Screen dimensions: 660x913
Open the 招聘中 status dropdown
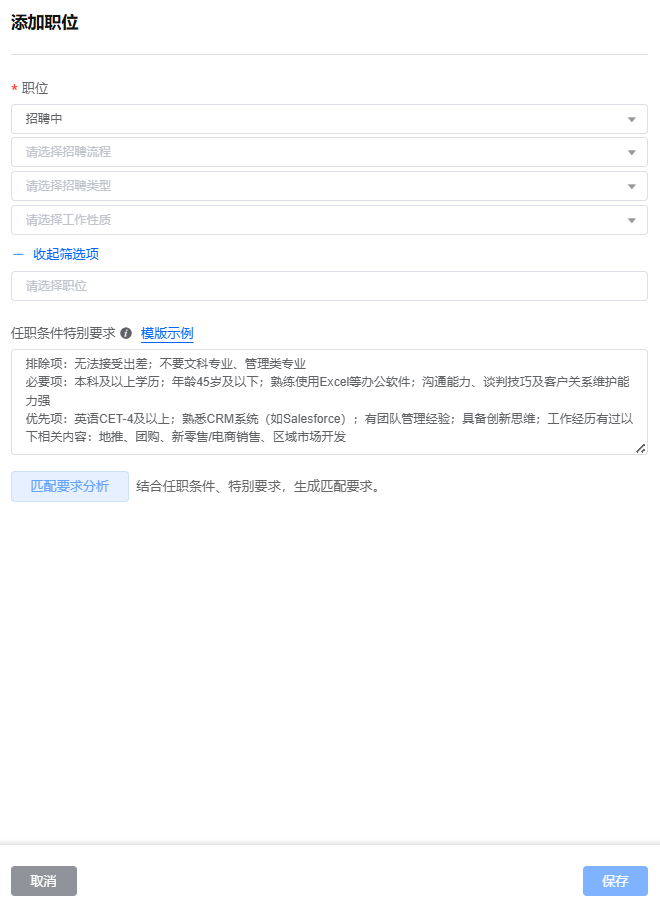(329, 119)
